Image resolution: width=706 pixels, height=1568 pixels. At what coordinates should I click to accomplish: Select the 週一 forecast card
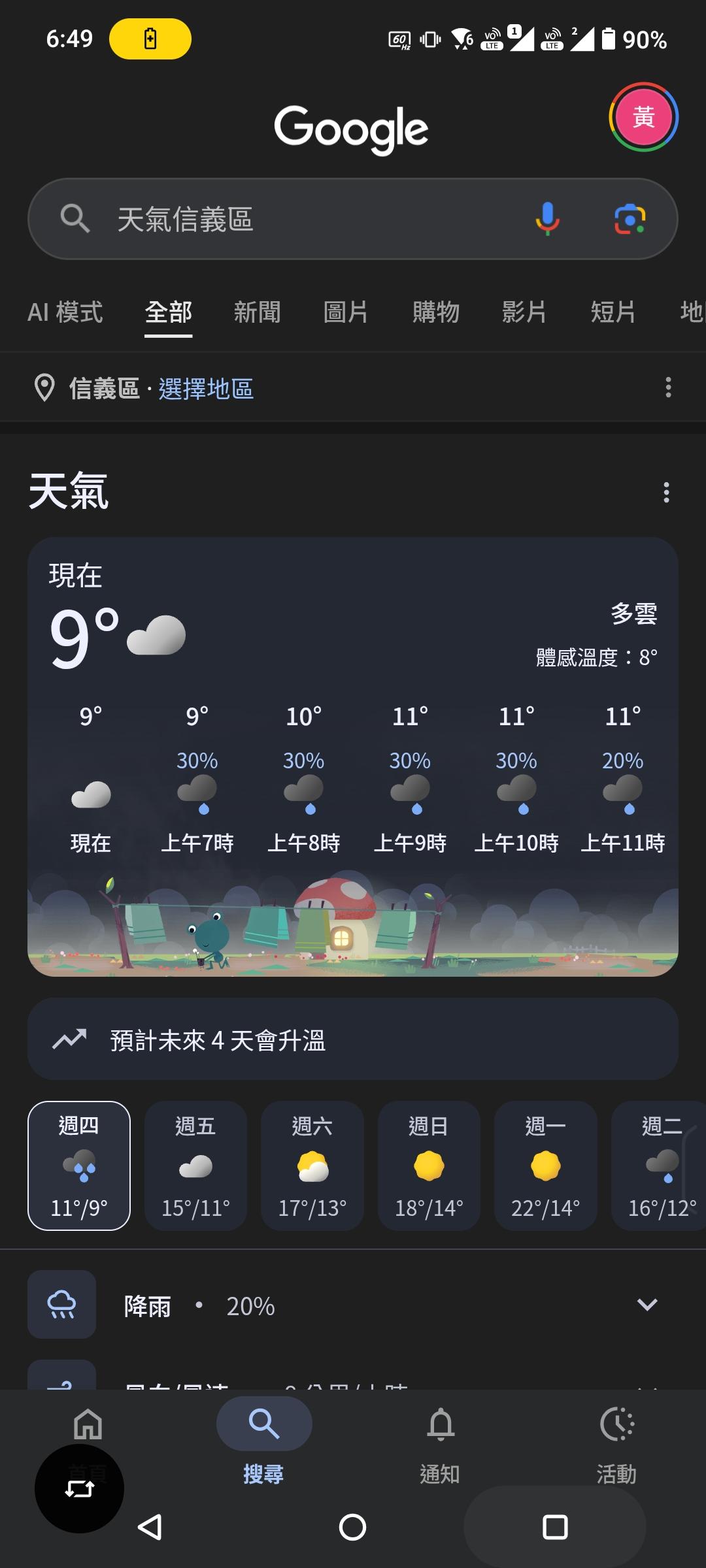546,1166
